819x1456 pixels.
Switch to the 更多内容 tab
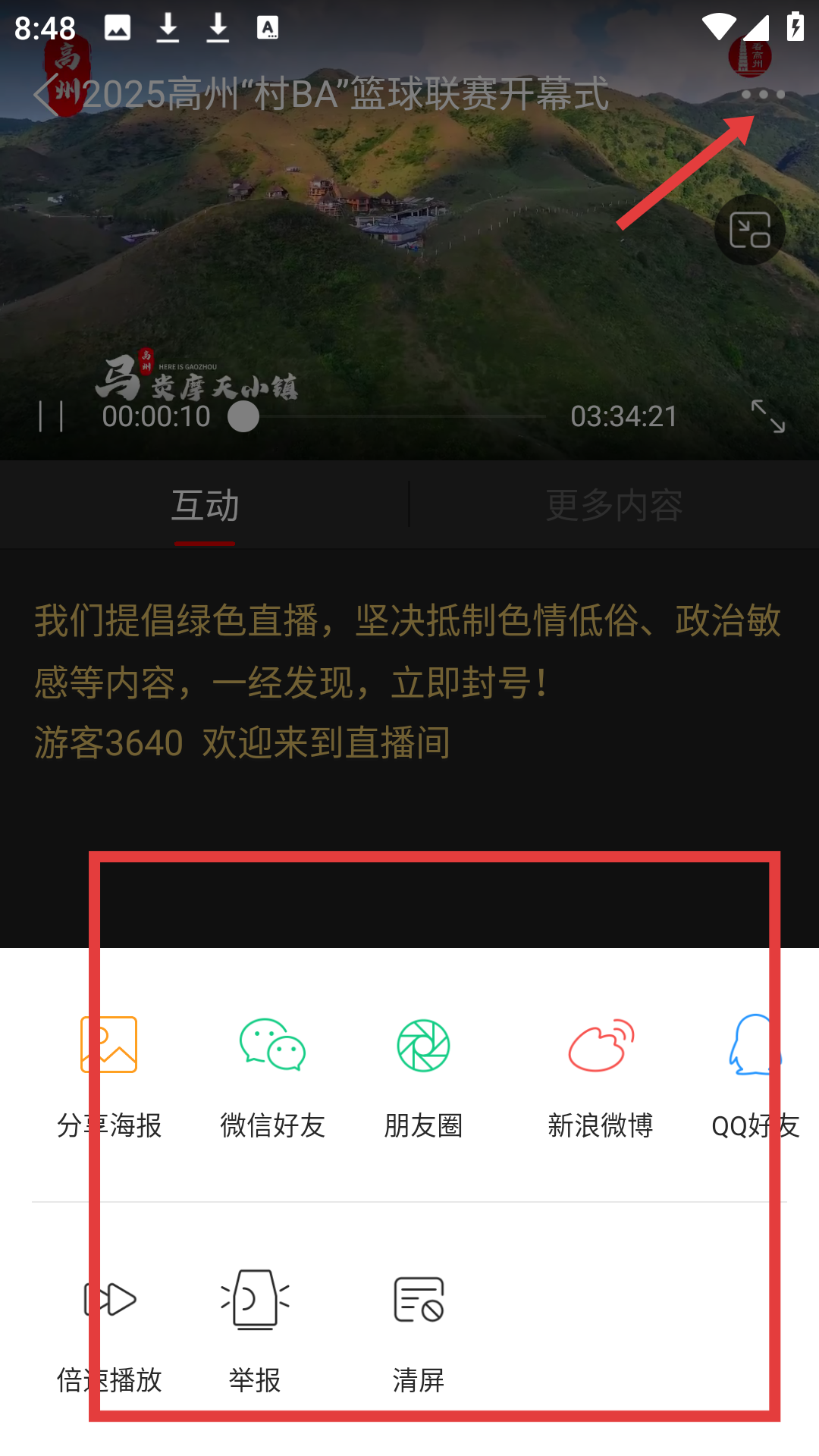point(614,505)
